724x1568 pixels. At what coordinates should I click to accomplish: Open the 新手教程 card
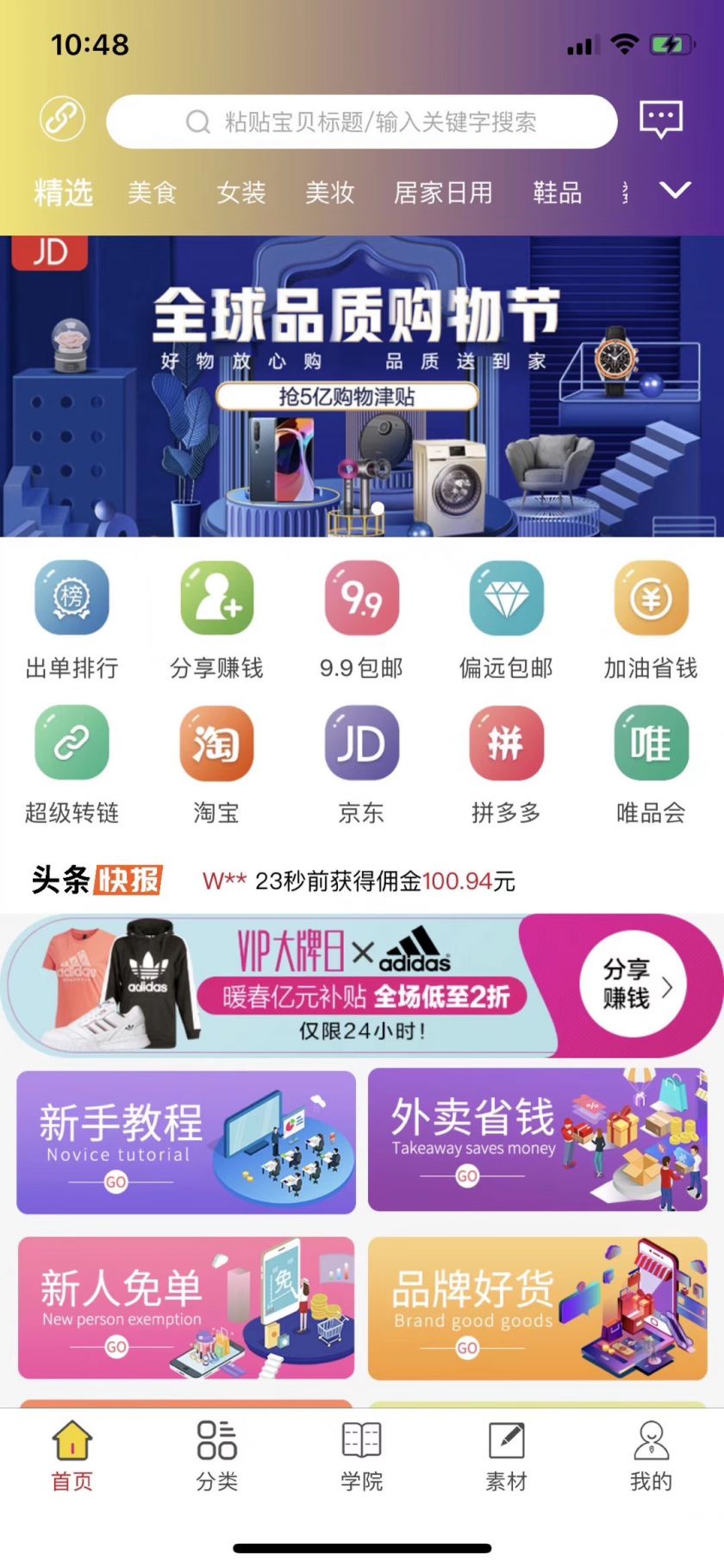click(186, 1142)
